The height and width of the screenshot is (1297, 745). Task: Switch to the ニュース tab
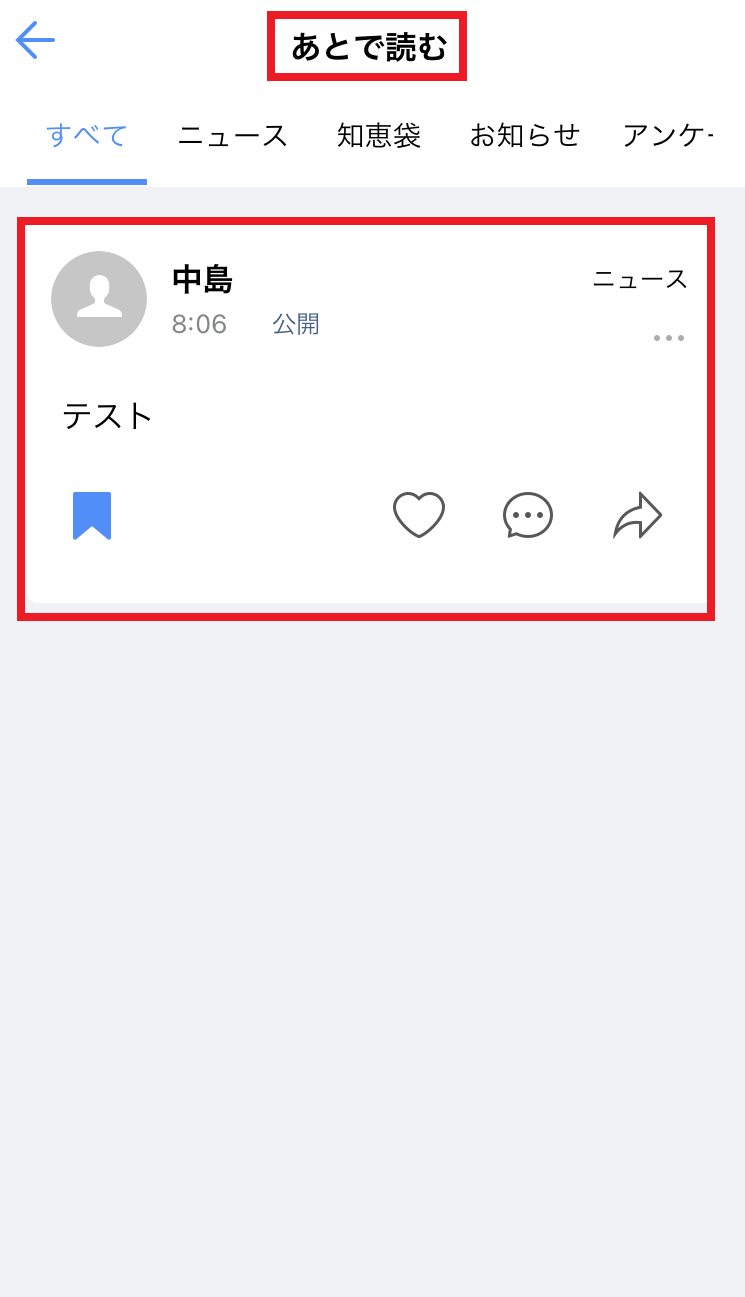(x=233, y=135)
